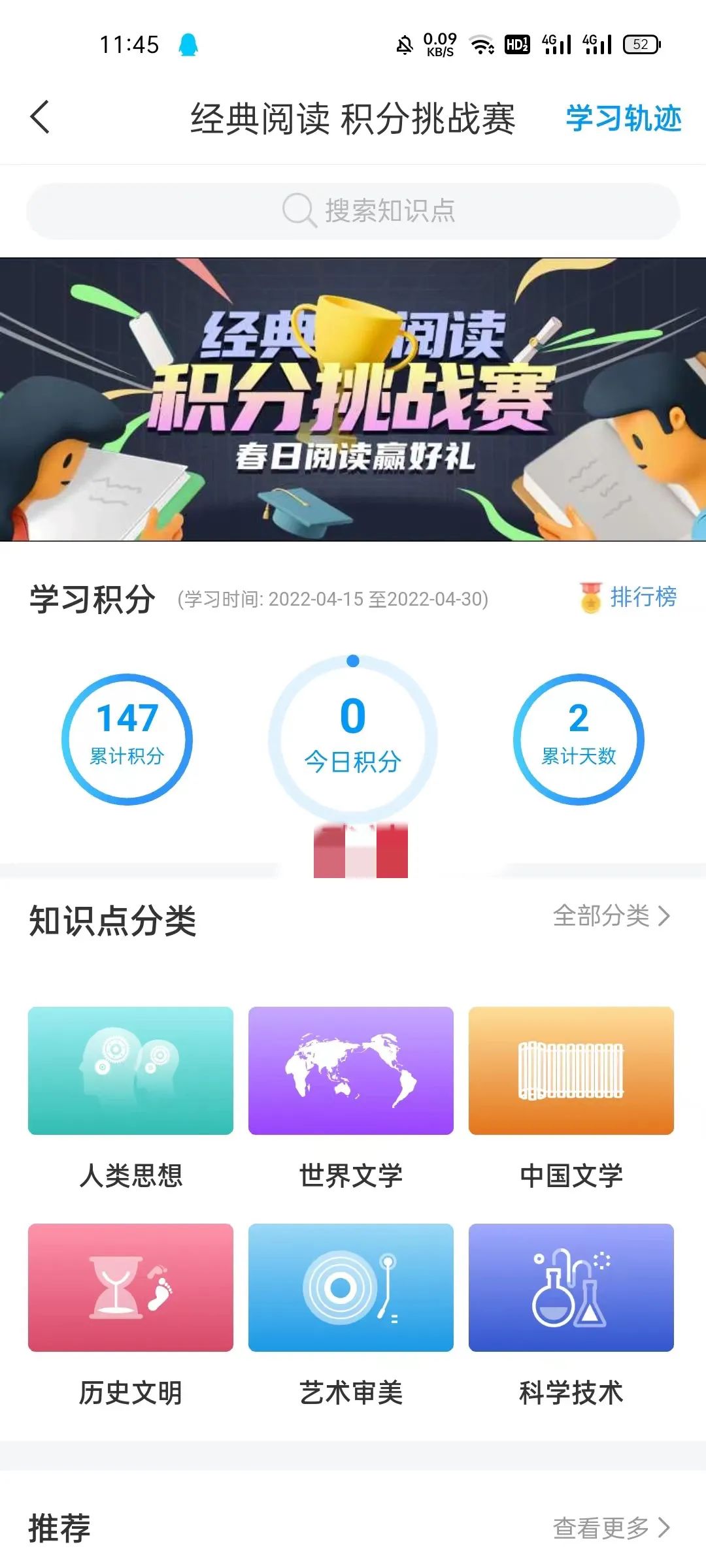The width and height of the screenshot is (706, 1568).
Task: Open 全部分类 all categories
Action: (x=611, y=916)
